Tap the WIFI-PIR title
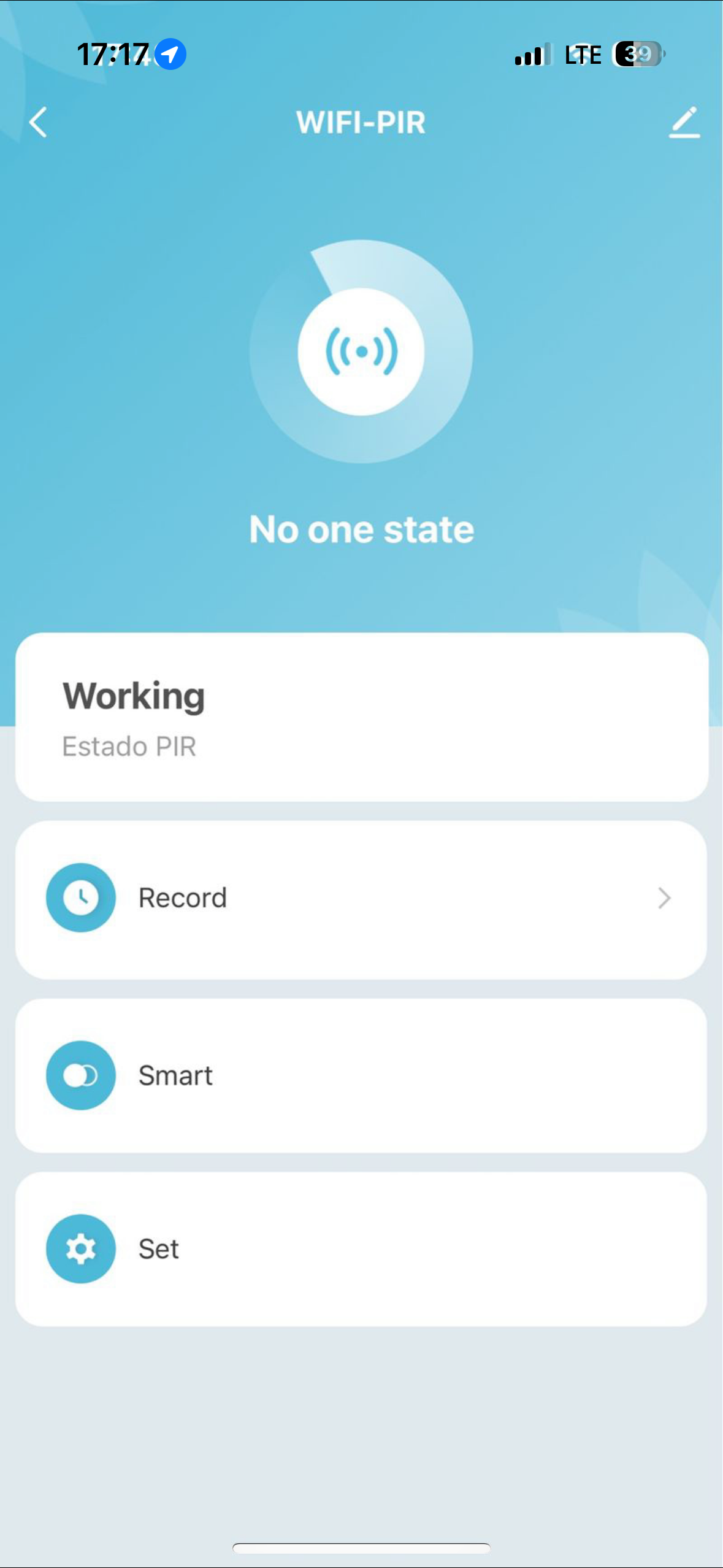Image resolution: width=723 pixels, height=1568 pixels. coord(361,122)
